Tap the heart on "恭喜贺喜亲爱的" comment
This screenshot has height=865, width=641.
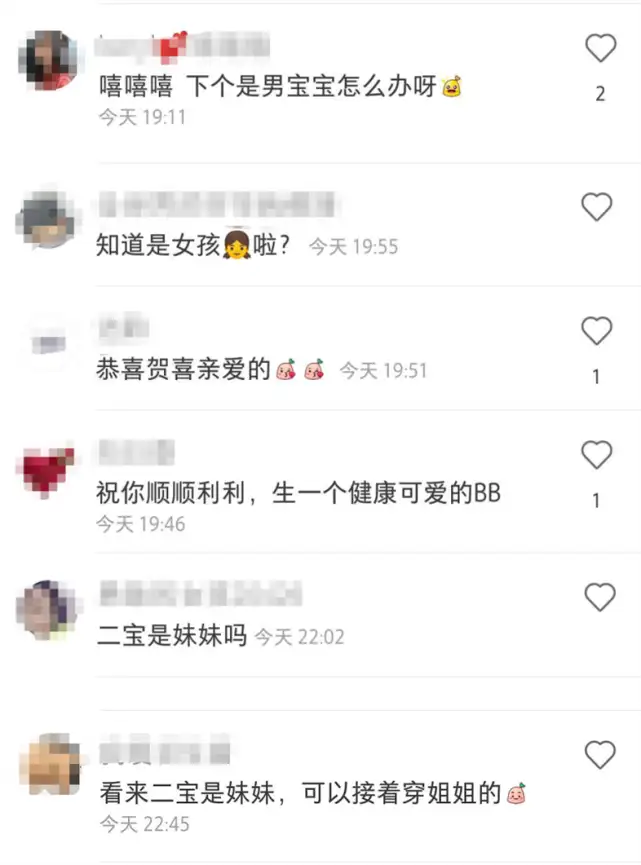[x=596, y=331]
